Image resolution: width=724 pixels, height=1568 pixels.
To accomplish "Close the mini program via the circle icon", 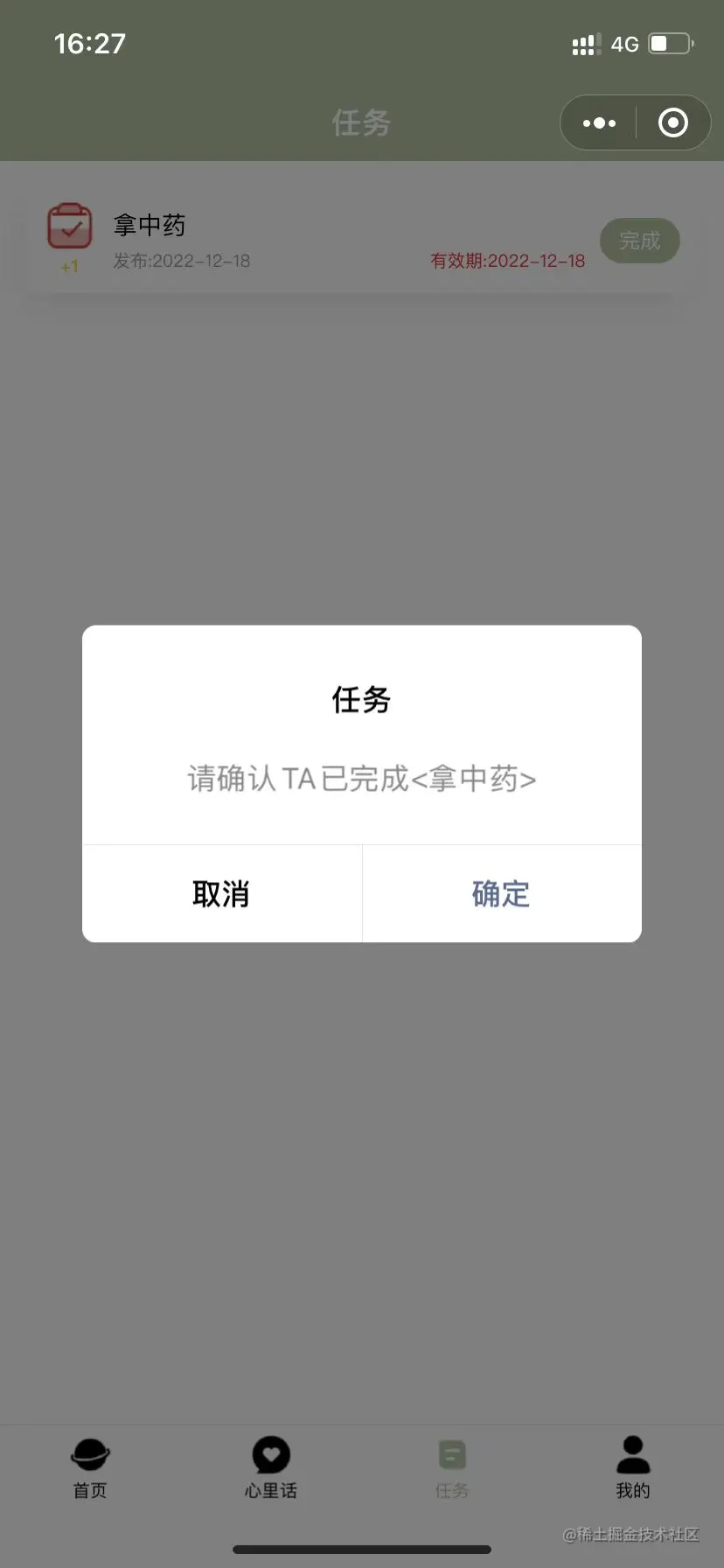I will tap(672, 122).
